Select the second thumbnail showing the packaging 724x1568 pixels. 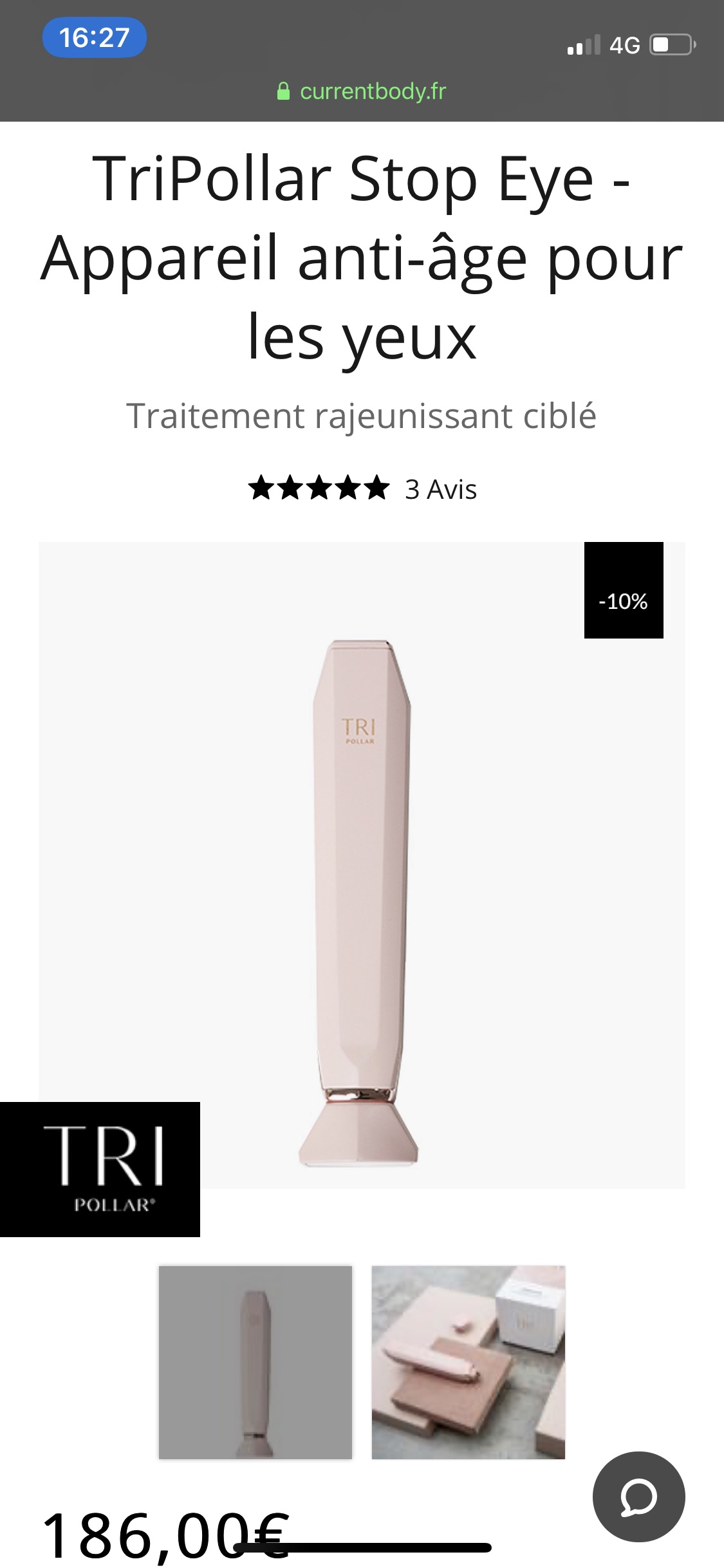(469, 1362)
